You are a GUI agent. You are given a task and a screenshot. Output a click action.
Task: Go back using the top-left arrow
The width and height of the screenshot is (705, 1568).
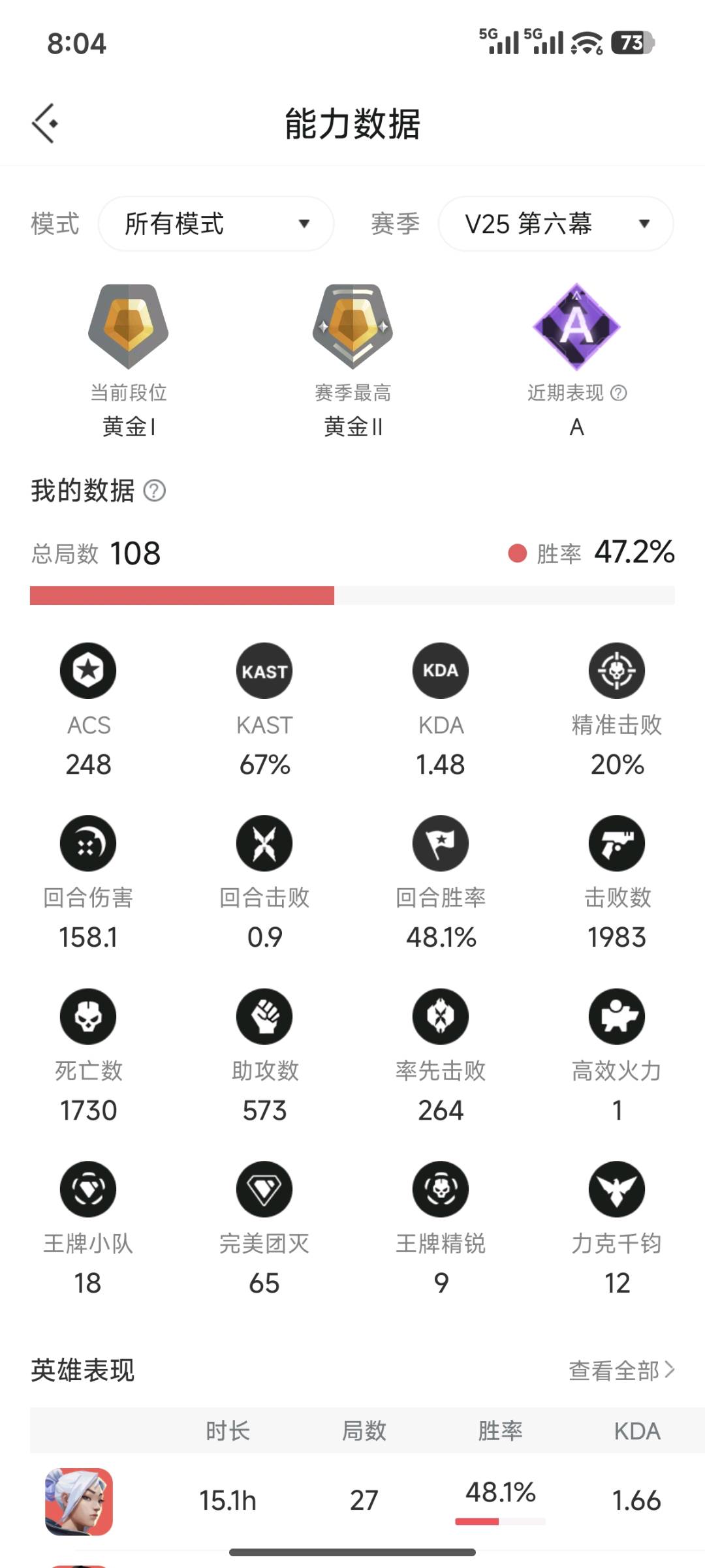click(x=44, y=123)
